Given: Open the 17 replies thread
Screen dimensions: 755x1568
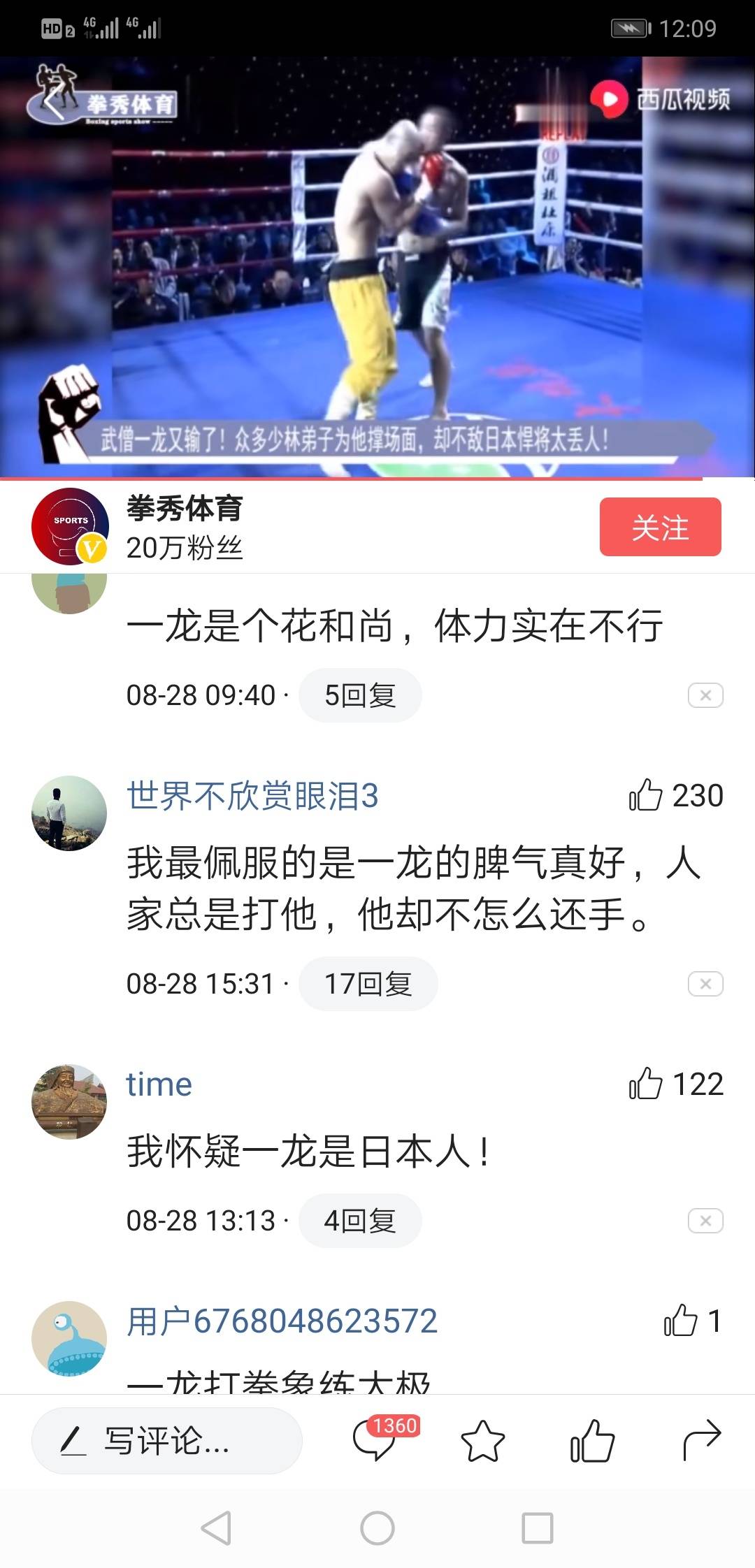Looking at the screenshot, I should 368,984.
